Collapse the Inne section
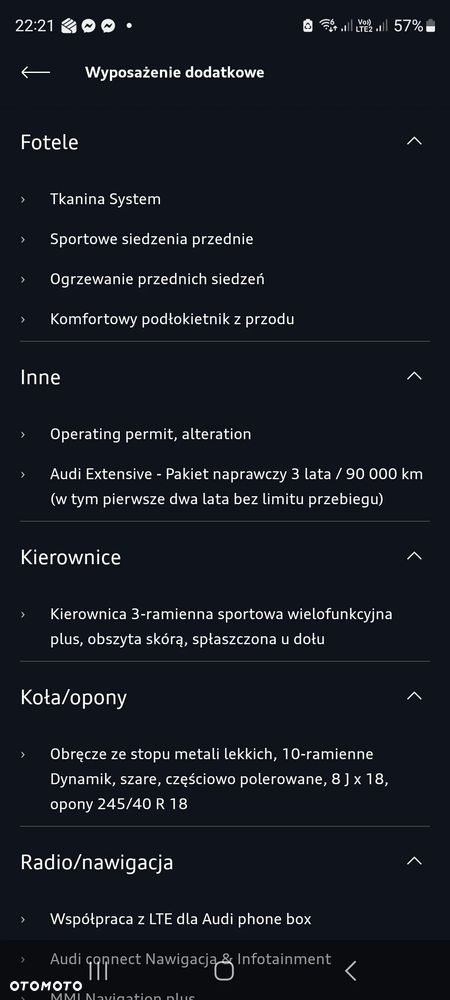450x1000 pixels. click(x=414, y=376)
